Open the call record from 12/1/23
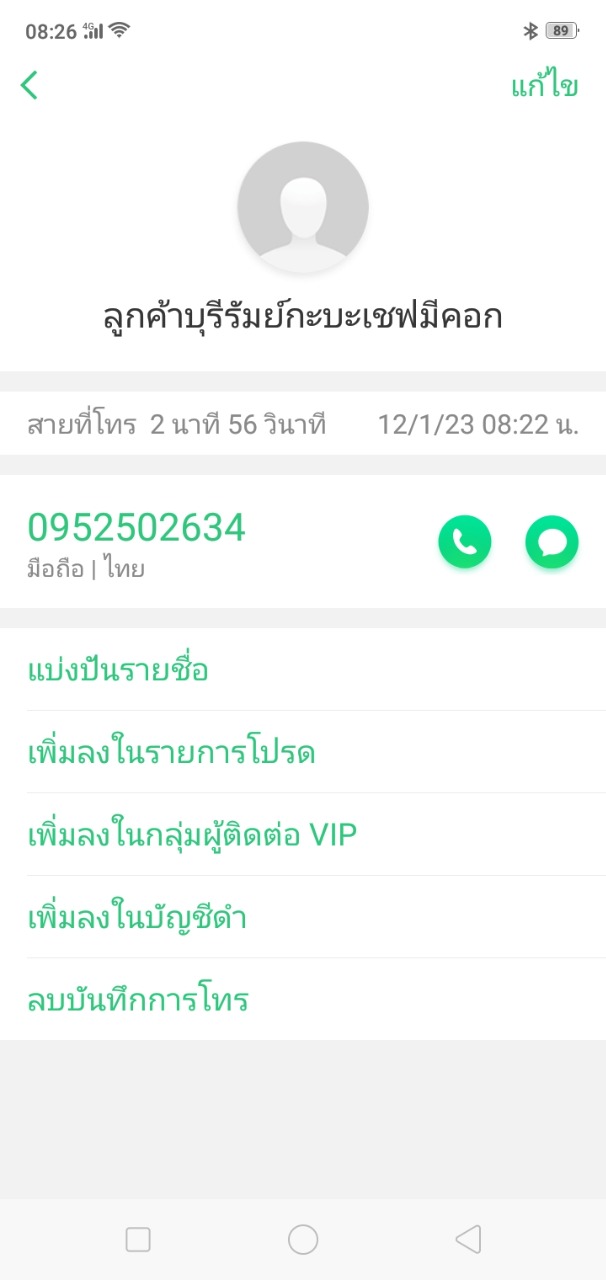 pyautogui.click(x=302, y=425)
